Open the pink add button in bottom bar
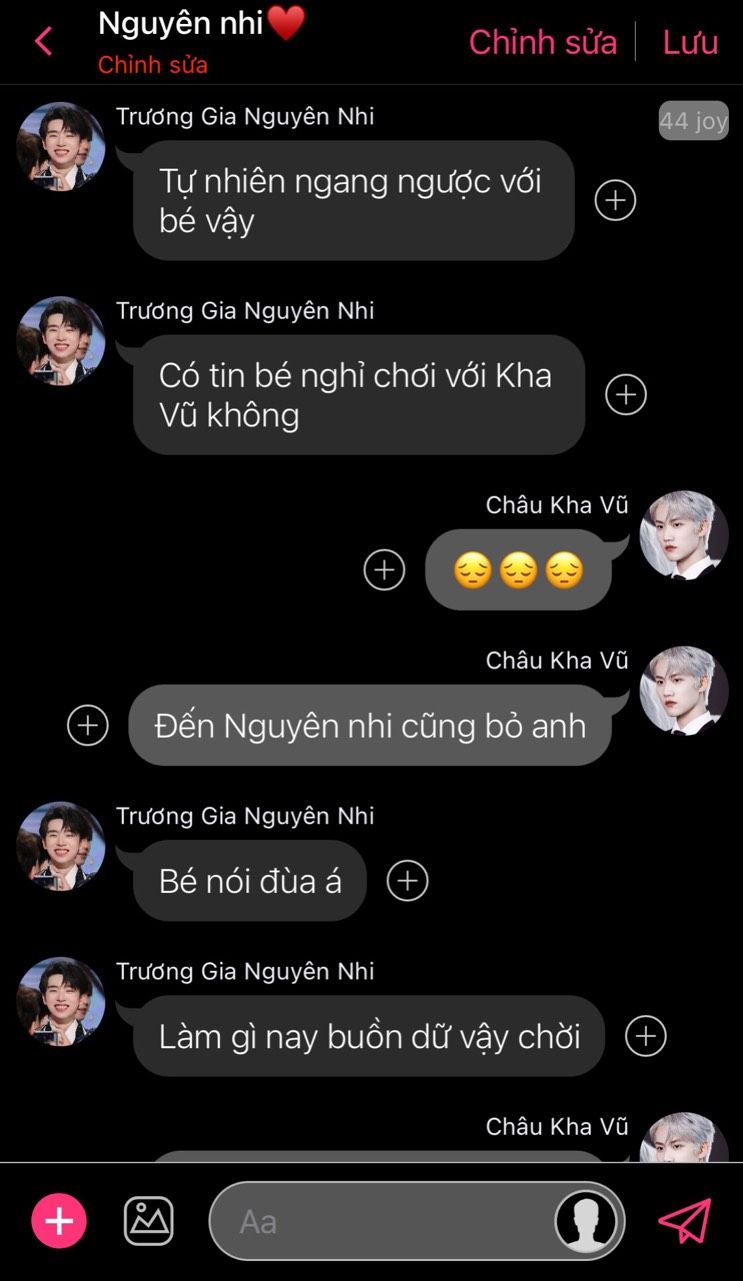Image resolution: width=743 pixels, height=1281 pixels. (x=59, y=1221)
